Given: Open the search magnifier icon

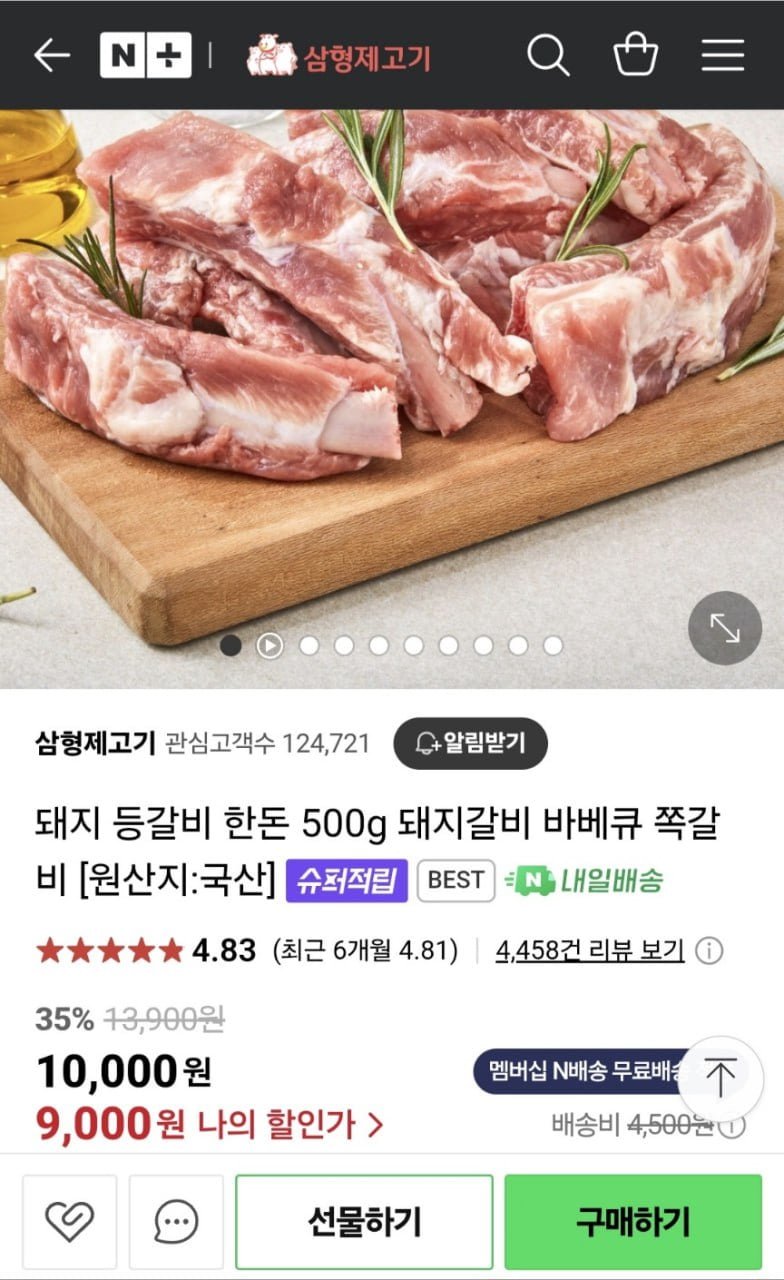Looking at the screenshot, I should [x=548, y=56].
